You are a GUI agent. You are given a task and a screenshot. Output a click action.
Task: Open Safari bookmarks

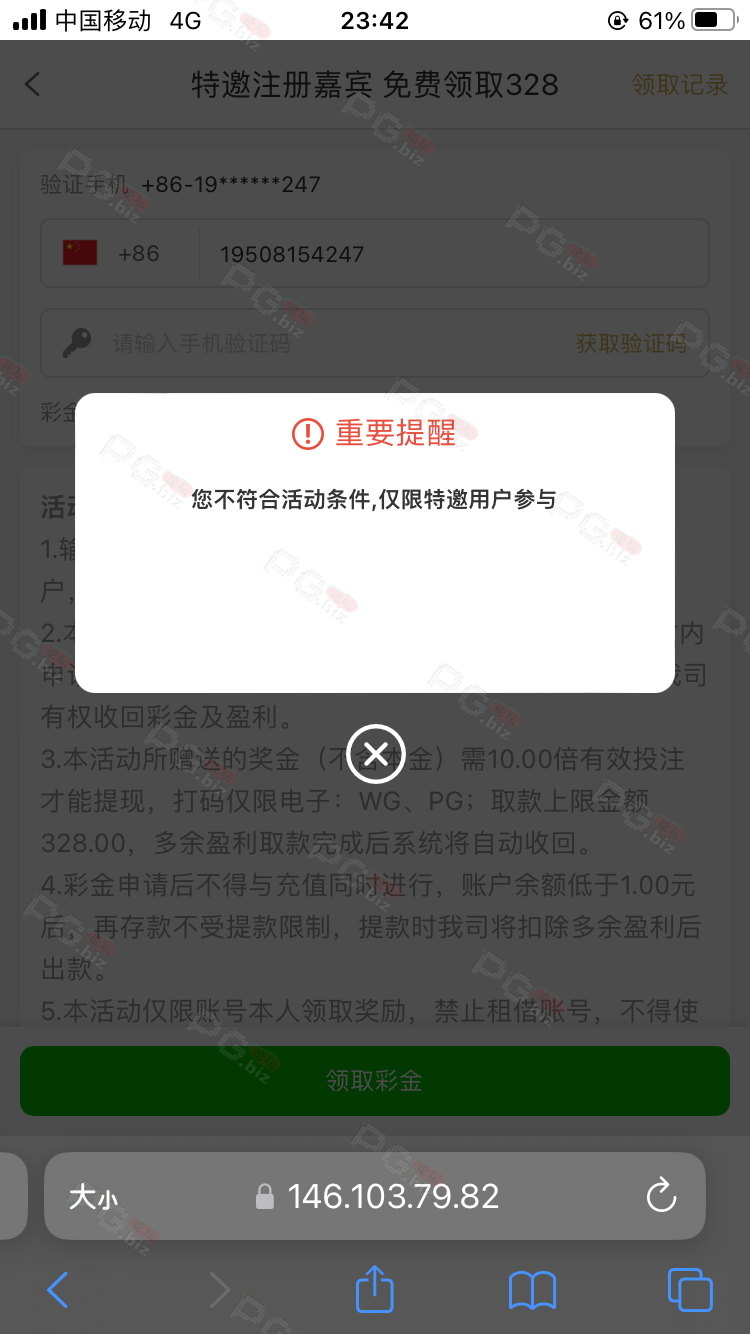point(532,1290)
